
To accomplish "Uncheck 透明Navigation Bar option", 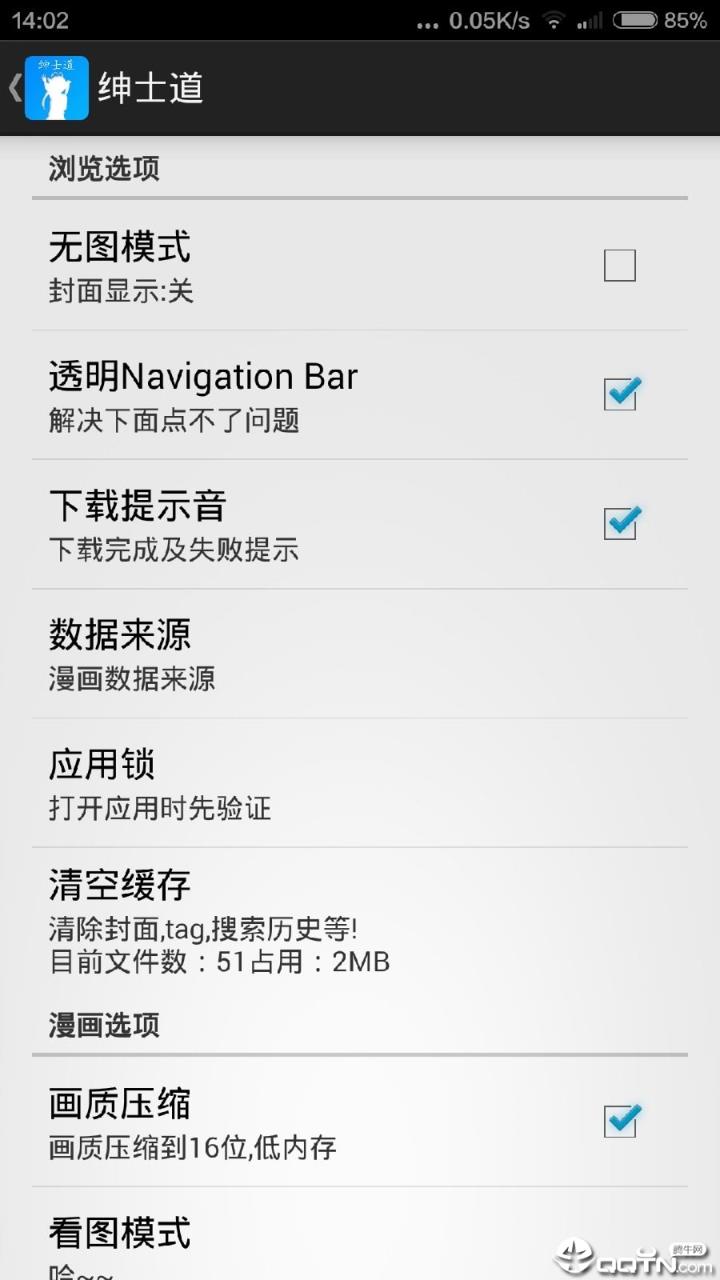I will pos(620,394).
